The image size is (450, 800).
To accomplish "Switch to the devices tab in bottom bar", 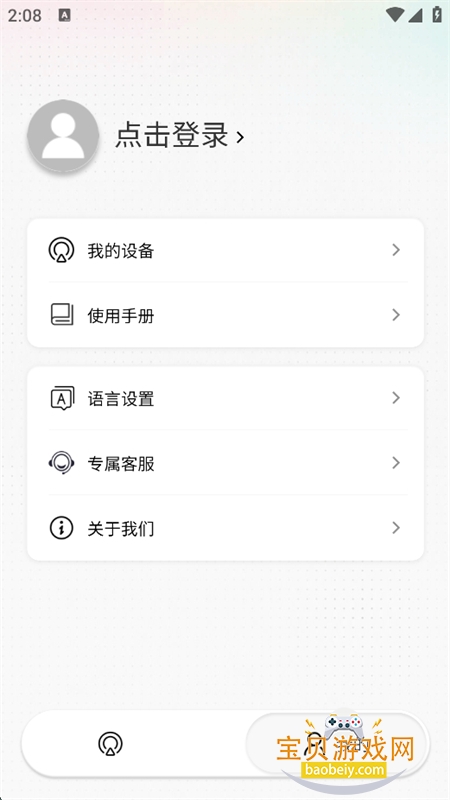I will coord(111,744).
